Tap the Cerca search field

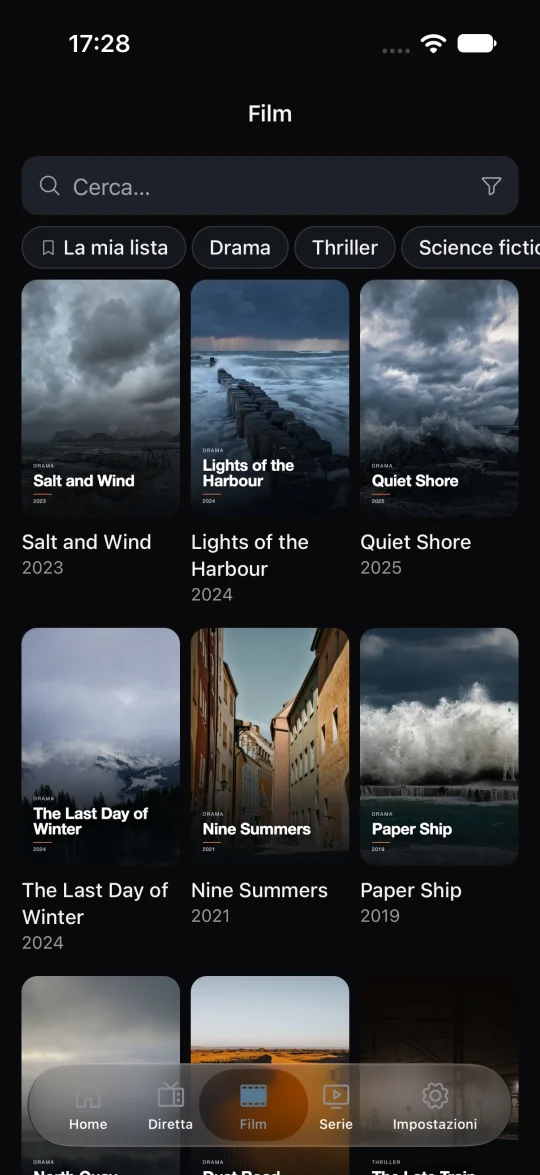click(270, 186)
